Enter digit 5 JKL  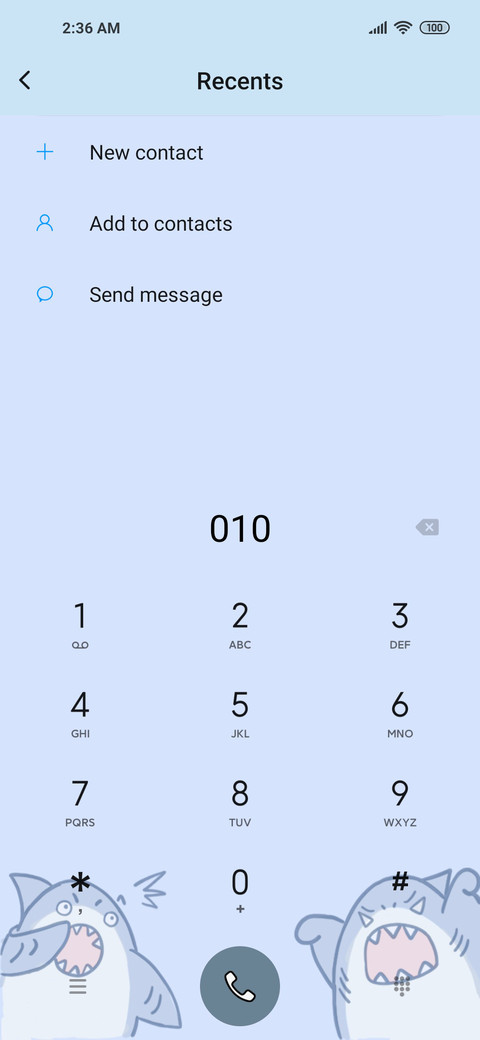tap(240, 714)
